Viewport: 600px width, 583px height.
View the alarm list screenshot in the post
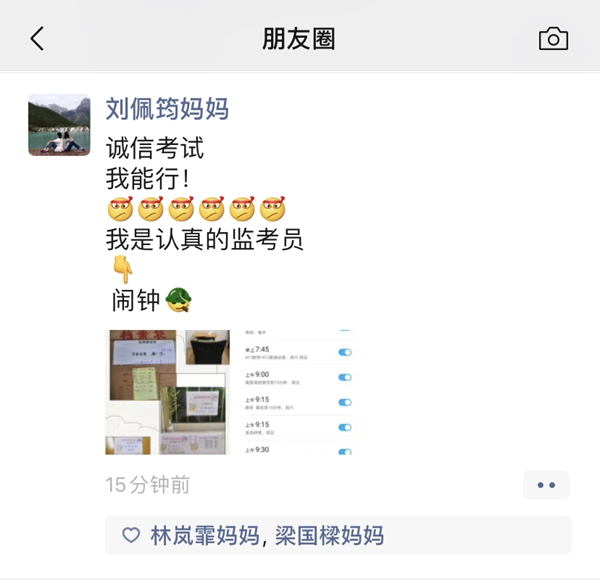[x=296, y=392]
